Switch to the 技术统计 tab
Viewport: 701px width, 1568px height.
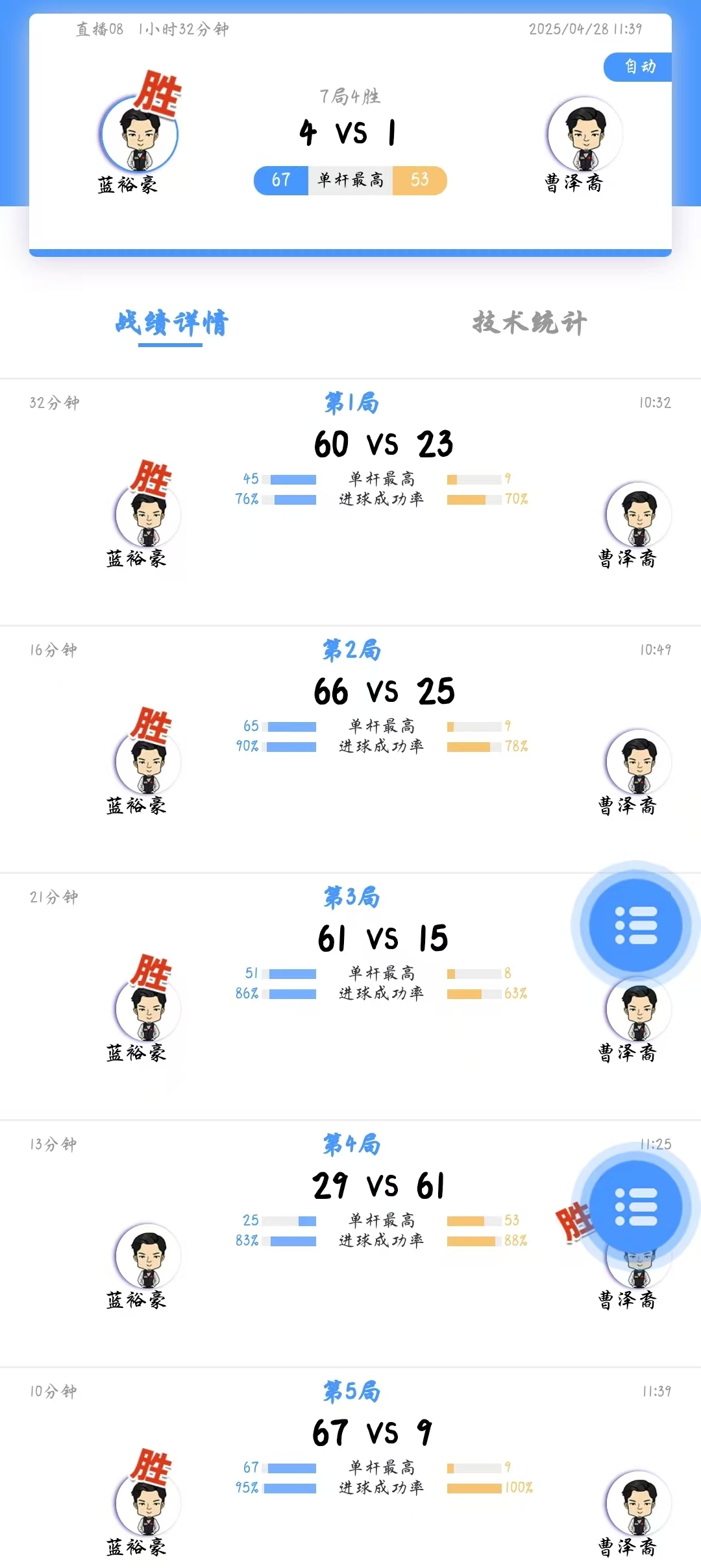click(530, 322)
